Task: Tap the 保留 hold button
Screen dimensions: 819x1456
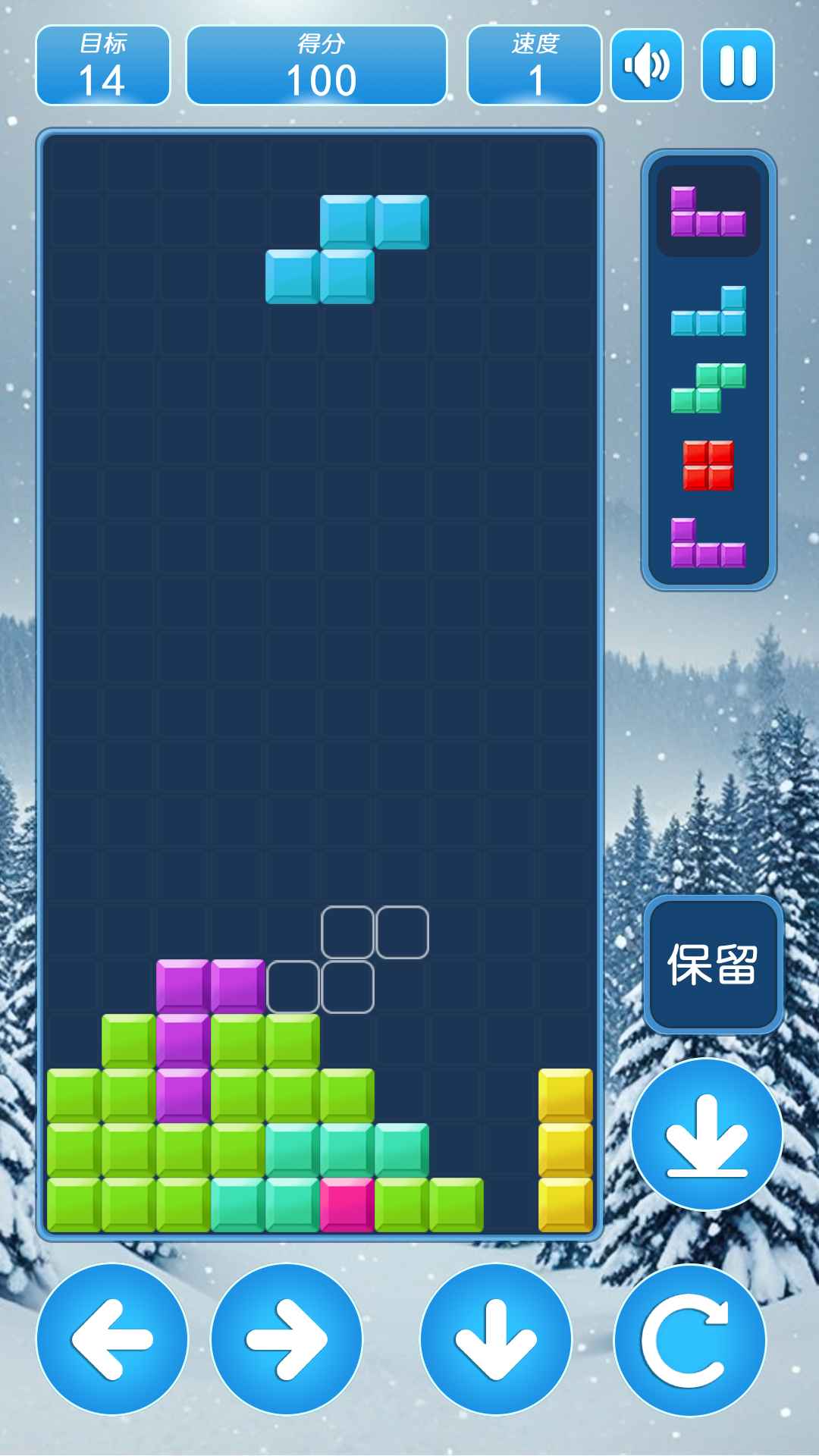Action: (x=713, y=964)
